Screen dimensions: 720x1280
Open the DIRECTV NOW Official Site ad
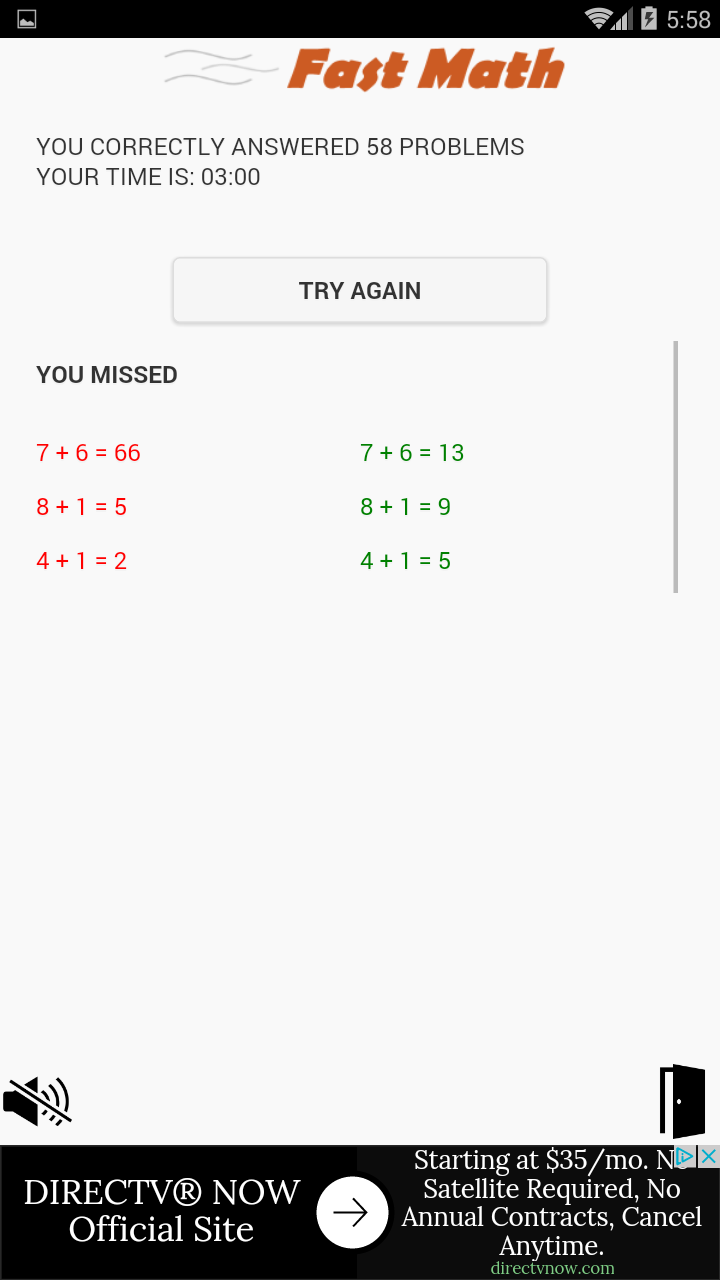click(160, 1211)
